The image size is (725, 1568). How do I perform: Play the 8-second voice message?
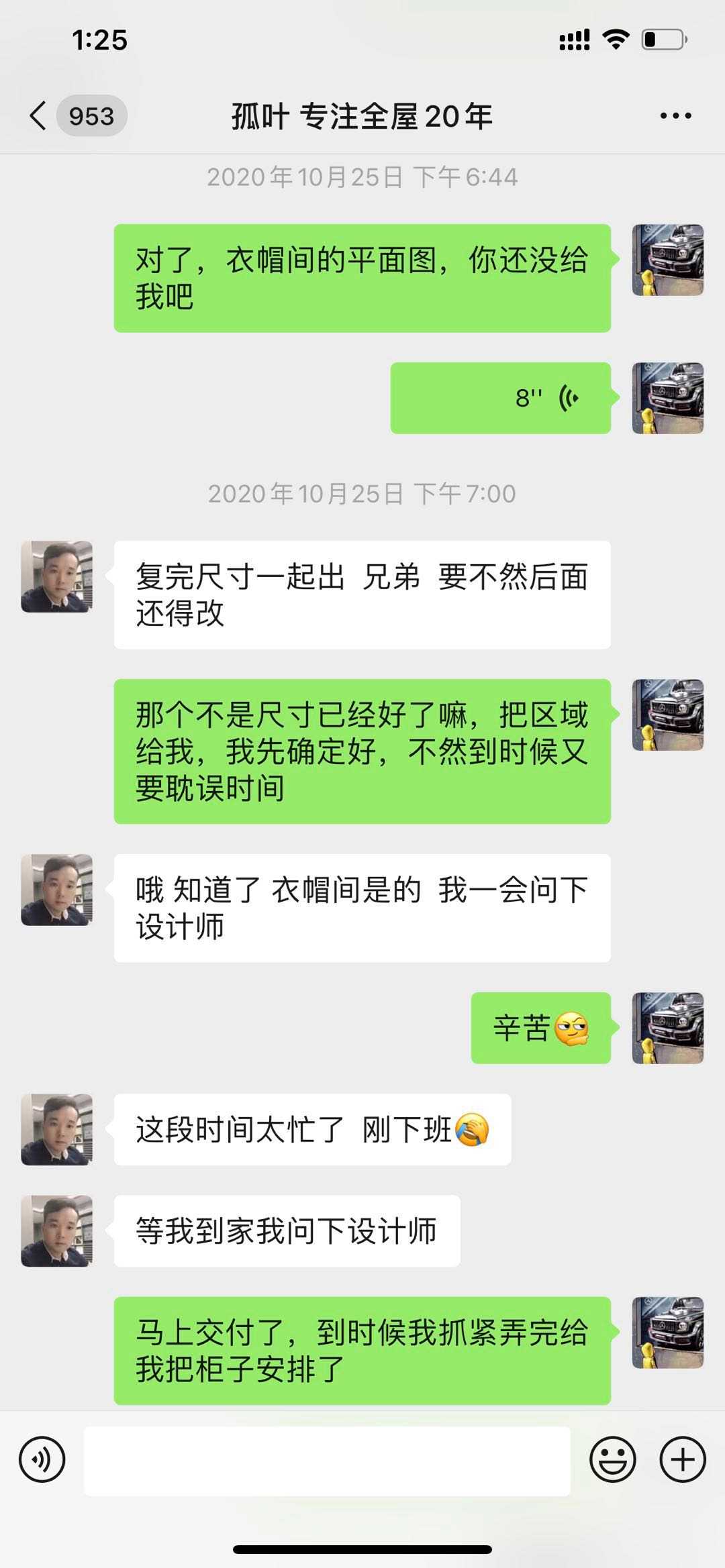(501, 398)
